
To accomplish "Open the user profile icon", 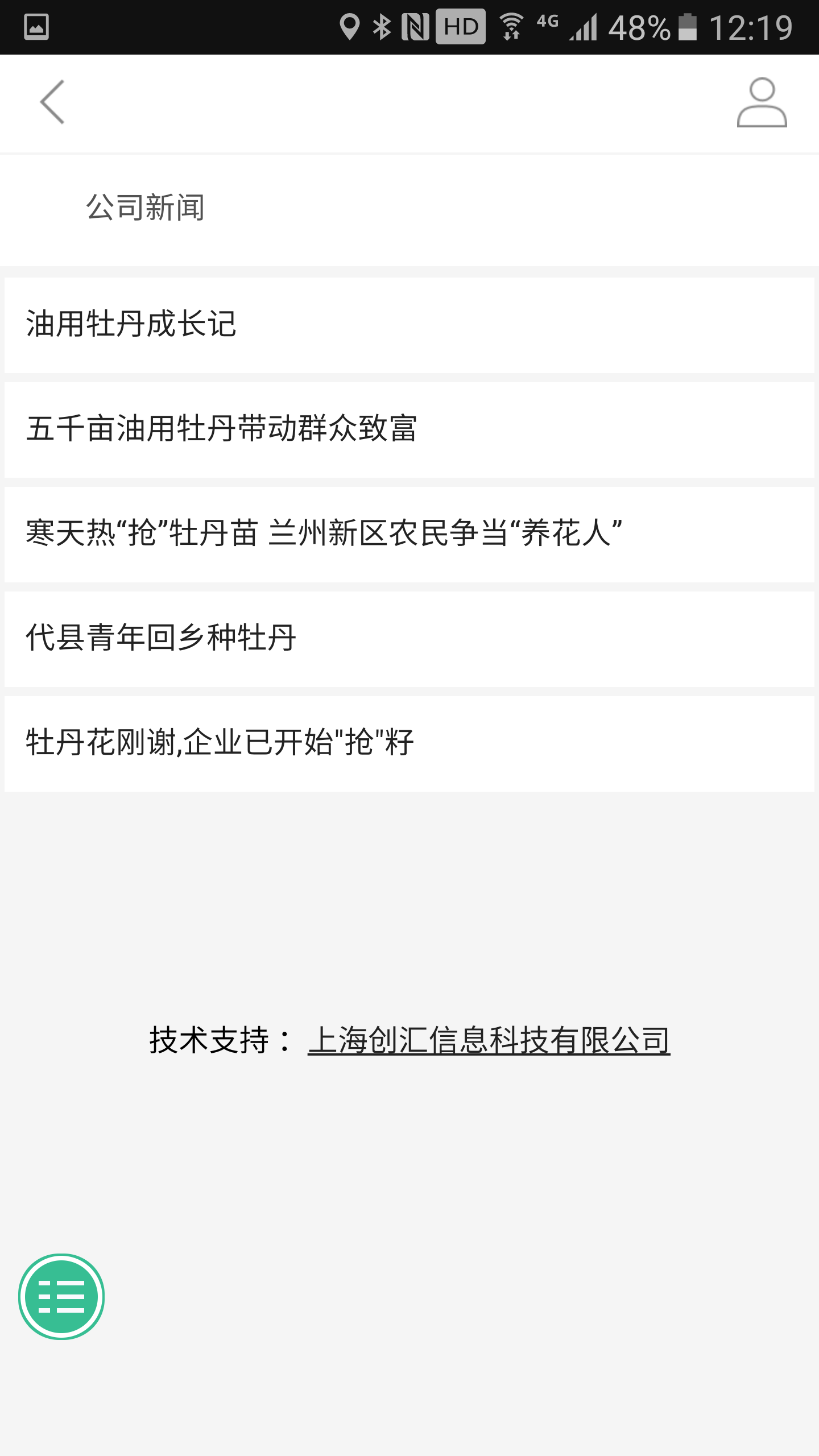I will (762, 103).
